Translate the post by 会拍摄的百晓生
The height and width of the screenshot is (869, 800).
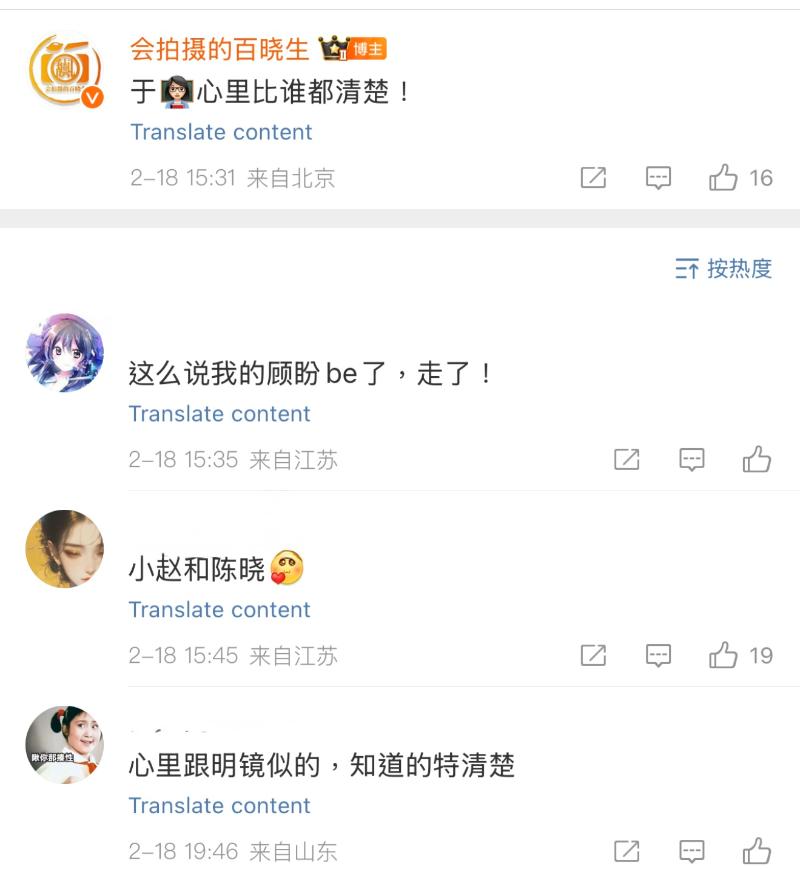(x=221, y=132)
